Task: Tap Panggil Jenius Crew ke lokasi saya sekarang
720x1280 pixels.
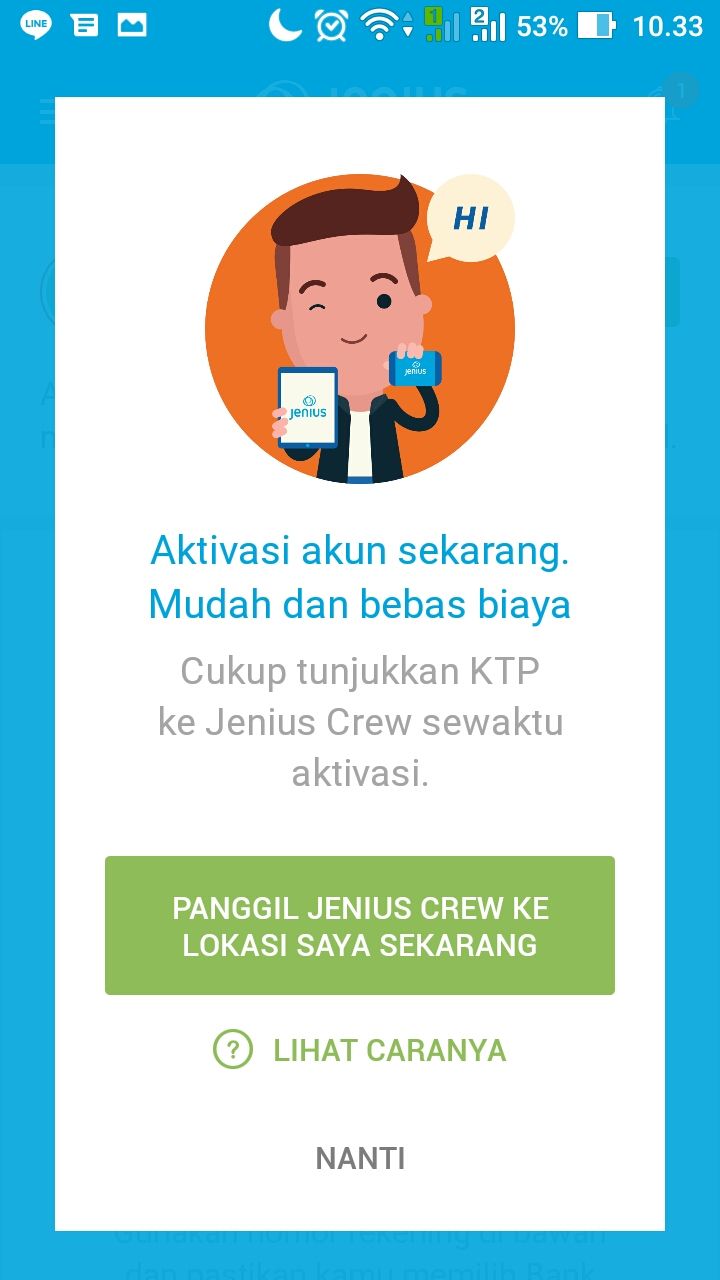Action: click(360, 925)
